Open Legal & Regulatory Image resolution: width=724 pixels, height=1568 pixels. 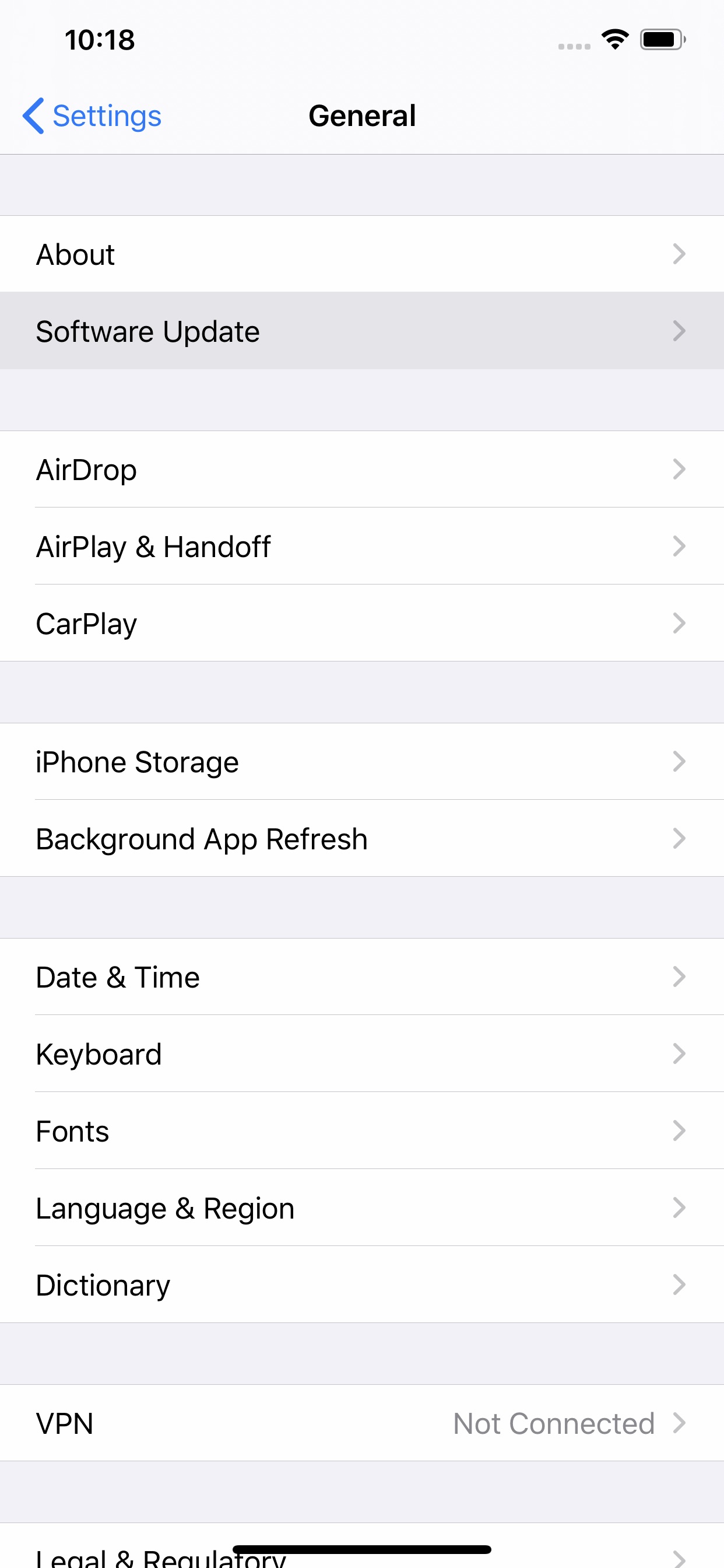coord(361,1554)
